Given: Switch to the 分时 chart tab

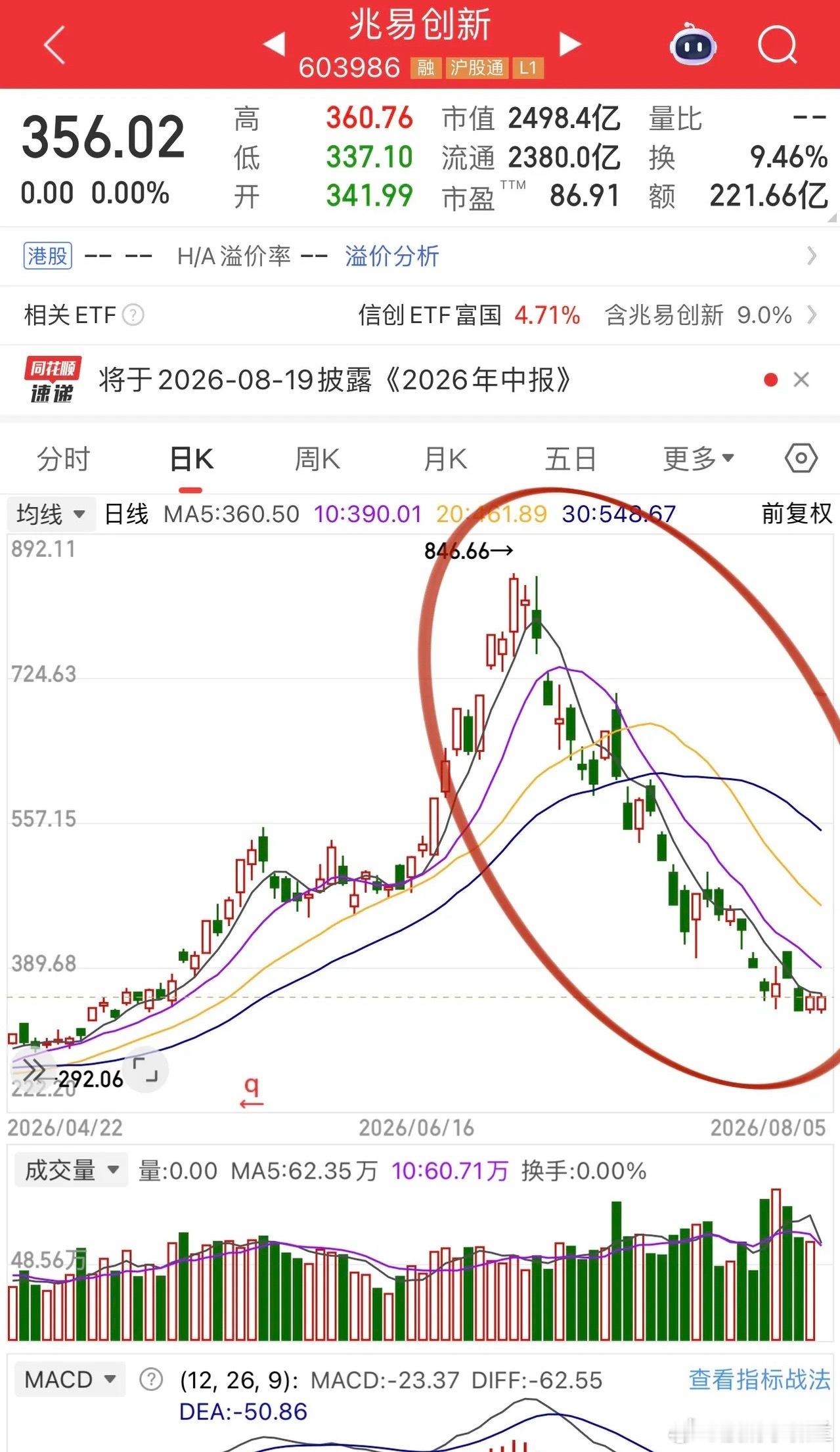Looking at the screenshot, I should (x=63, y=459).
